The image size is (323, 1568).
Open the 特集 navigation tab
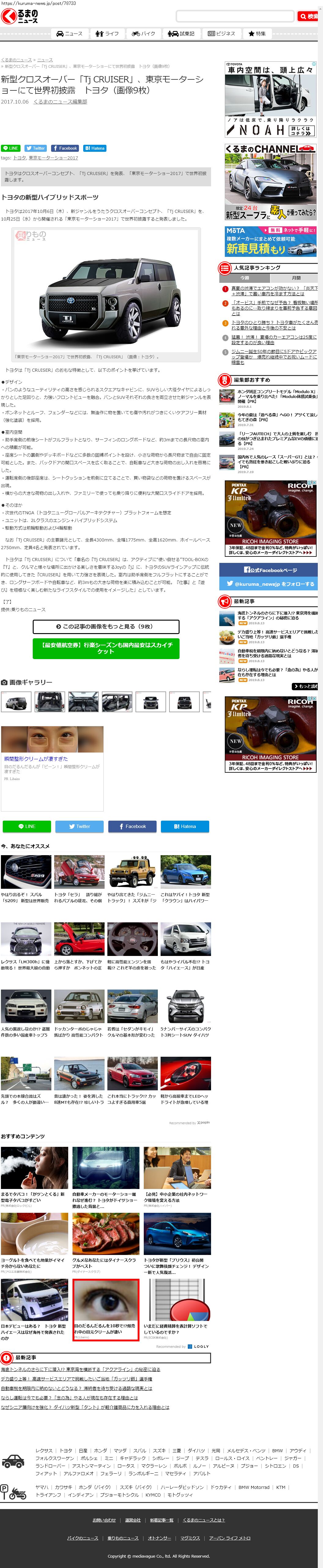pos(257,34)
